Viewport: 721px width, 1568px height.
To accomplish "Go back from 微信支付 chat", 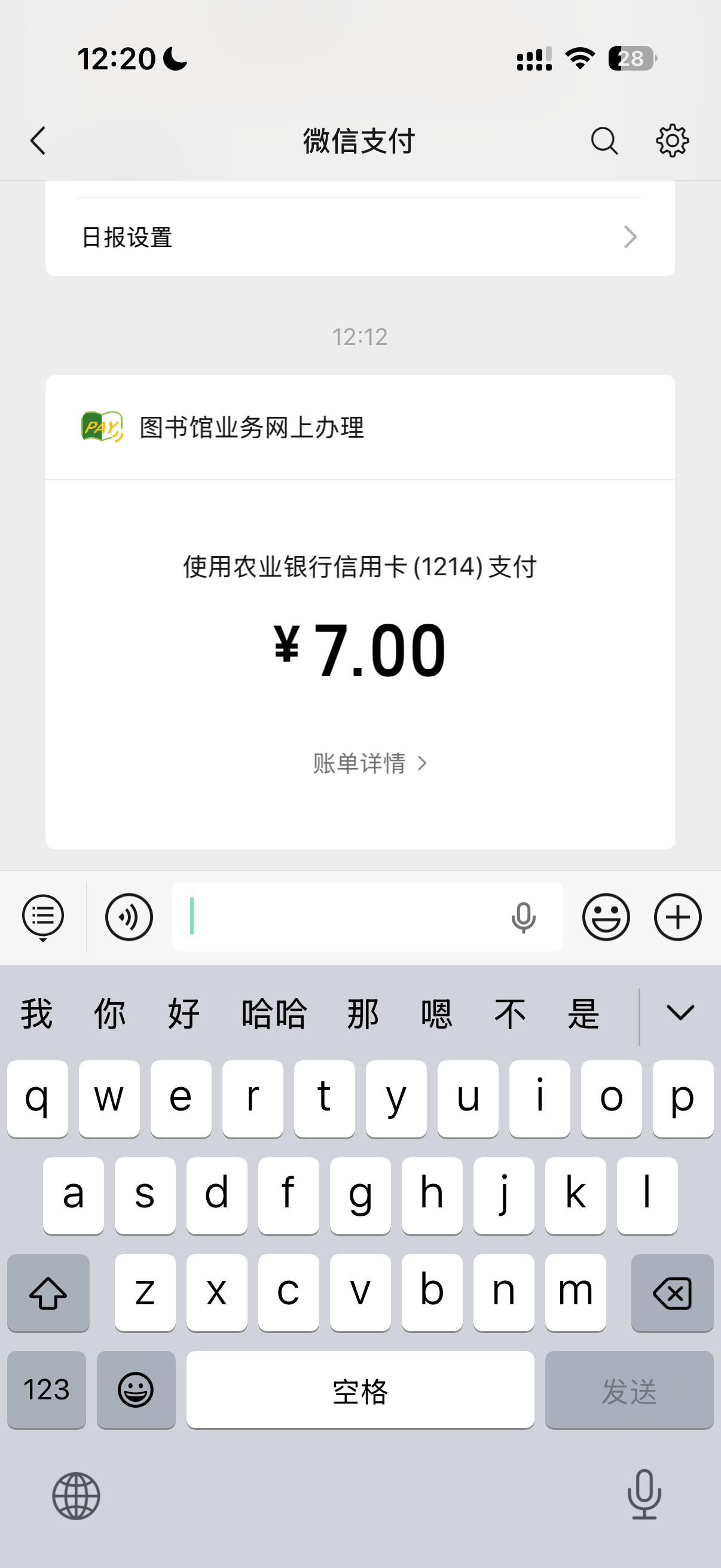I will (x=38, y=141).
